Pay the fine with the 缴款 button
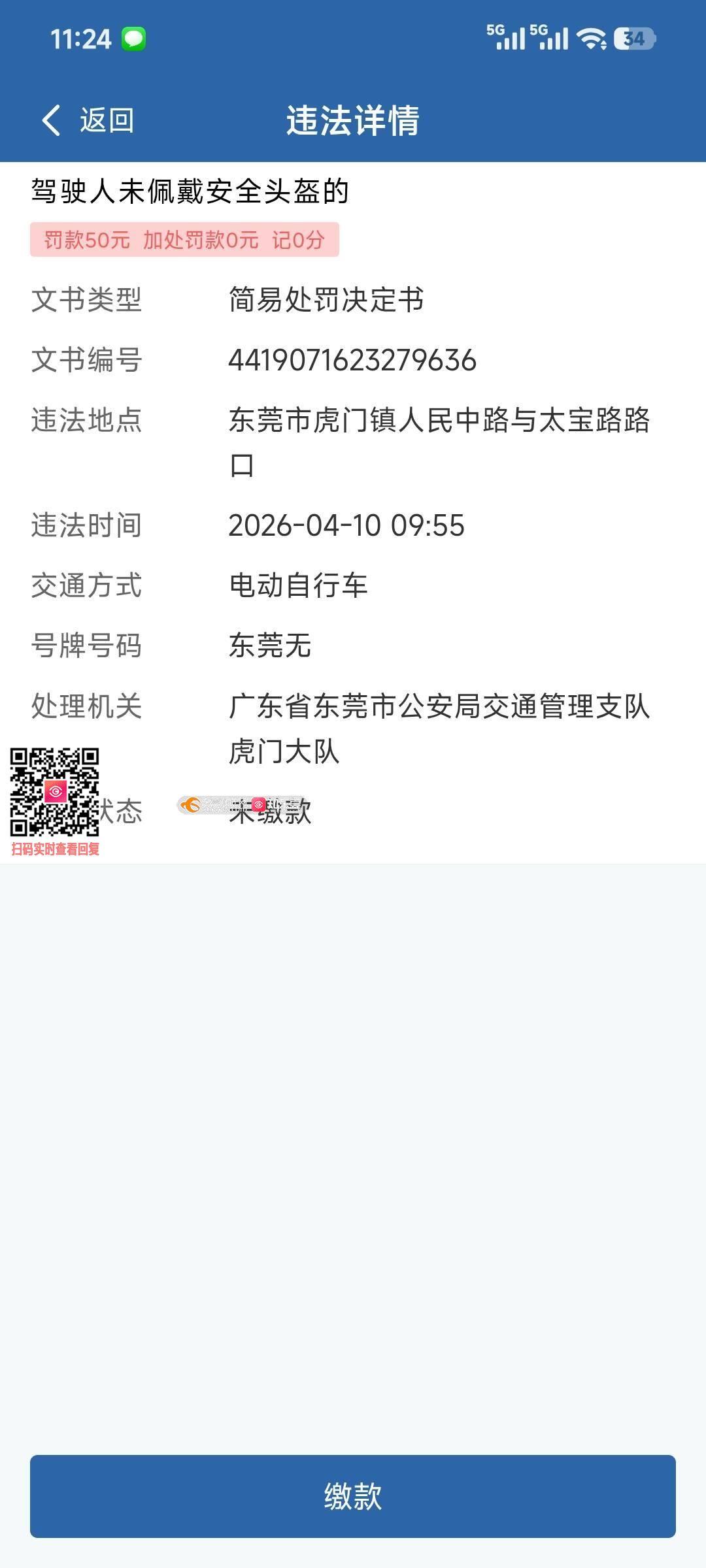Image resolution: width=706 pixels, height=1568 pixels. 353,1496
